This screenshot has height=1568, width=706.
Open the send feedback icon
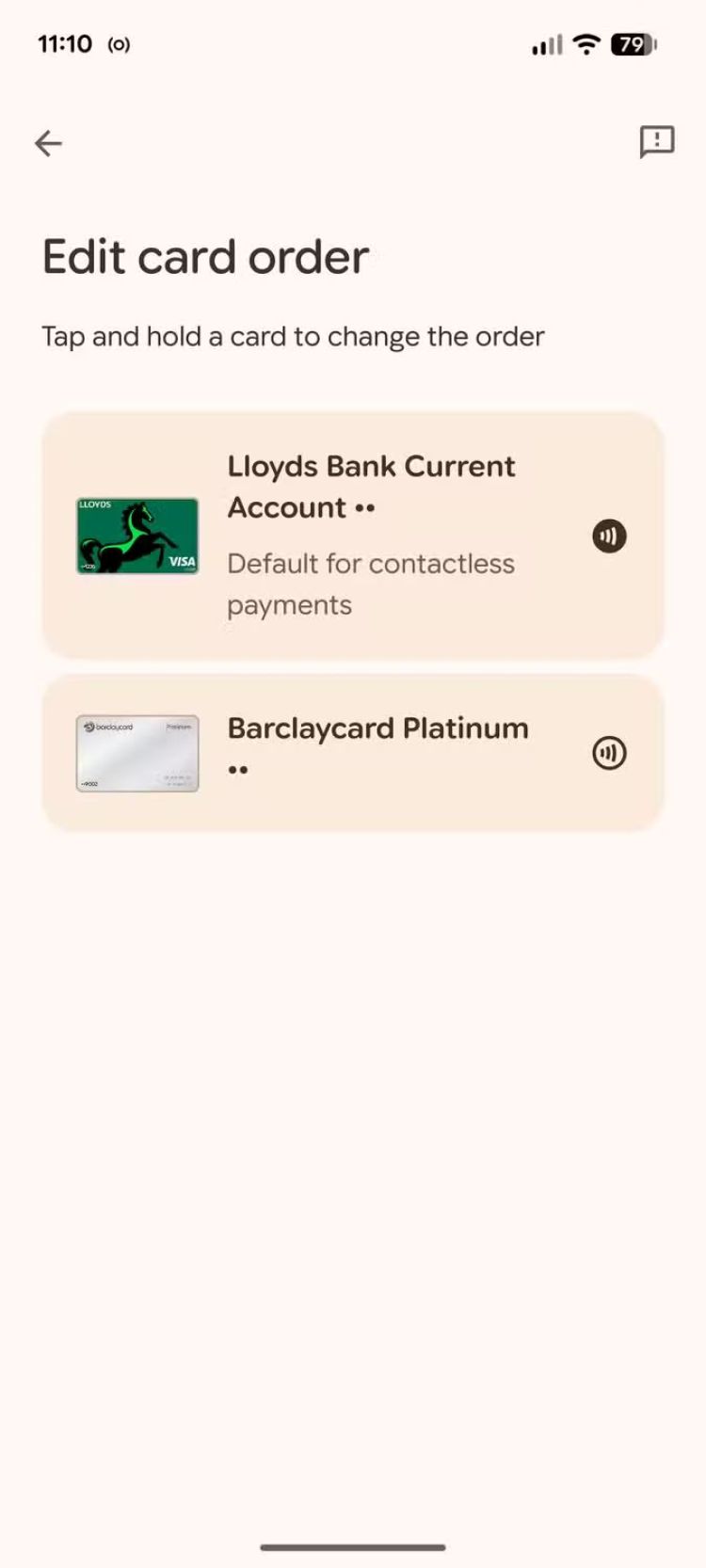pyautogui.click(x=656, y=142)
